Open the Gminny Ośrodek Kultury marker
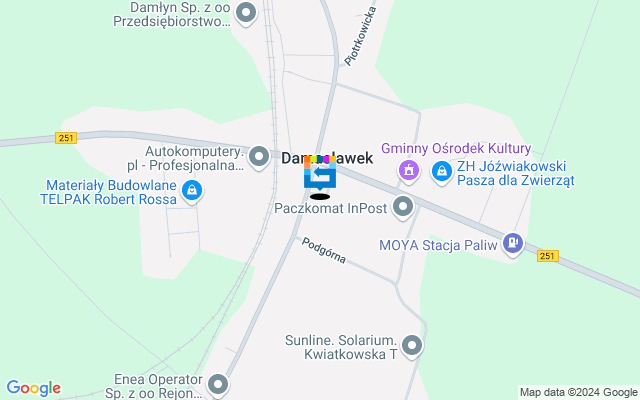Screen dimensions: 640x400 click(x=407, y=172)
